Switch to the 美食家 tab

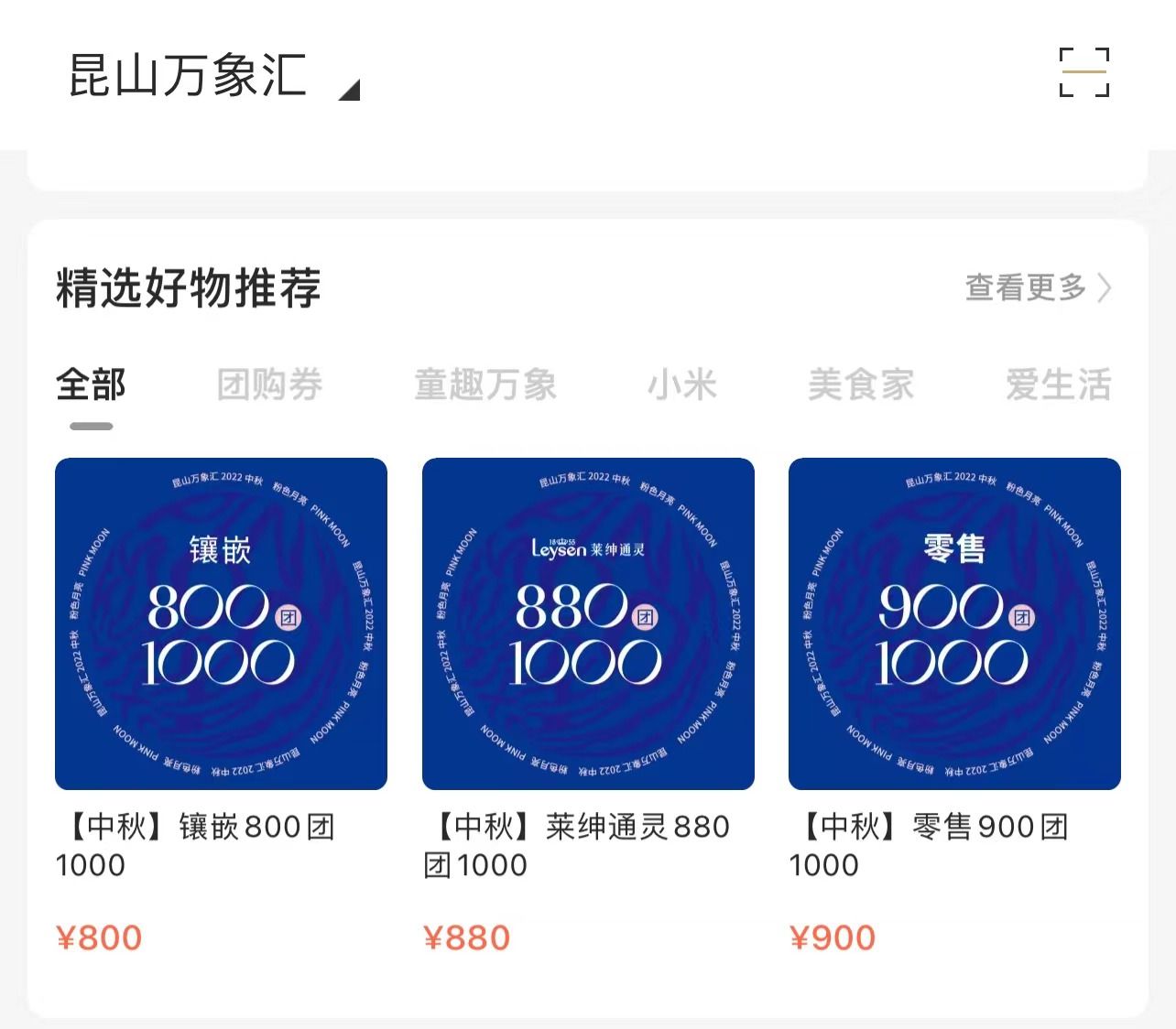861,385
